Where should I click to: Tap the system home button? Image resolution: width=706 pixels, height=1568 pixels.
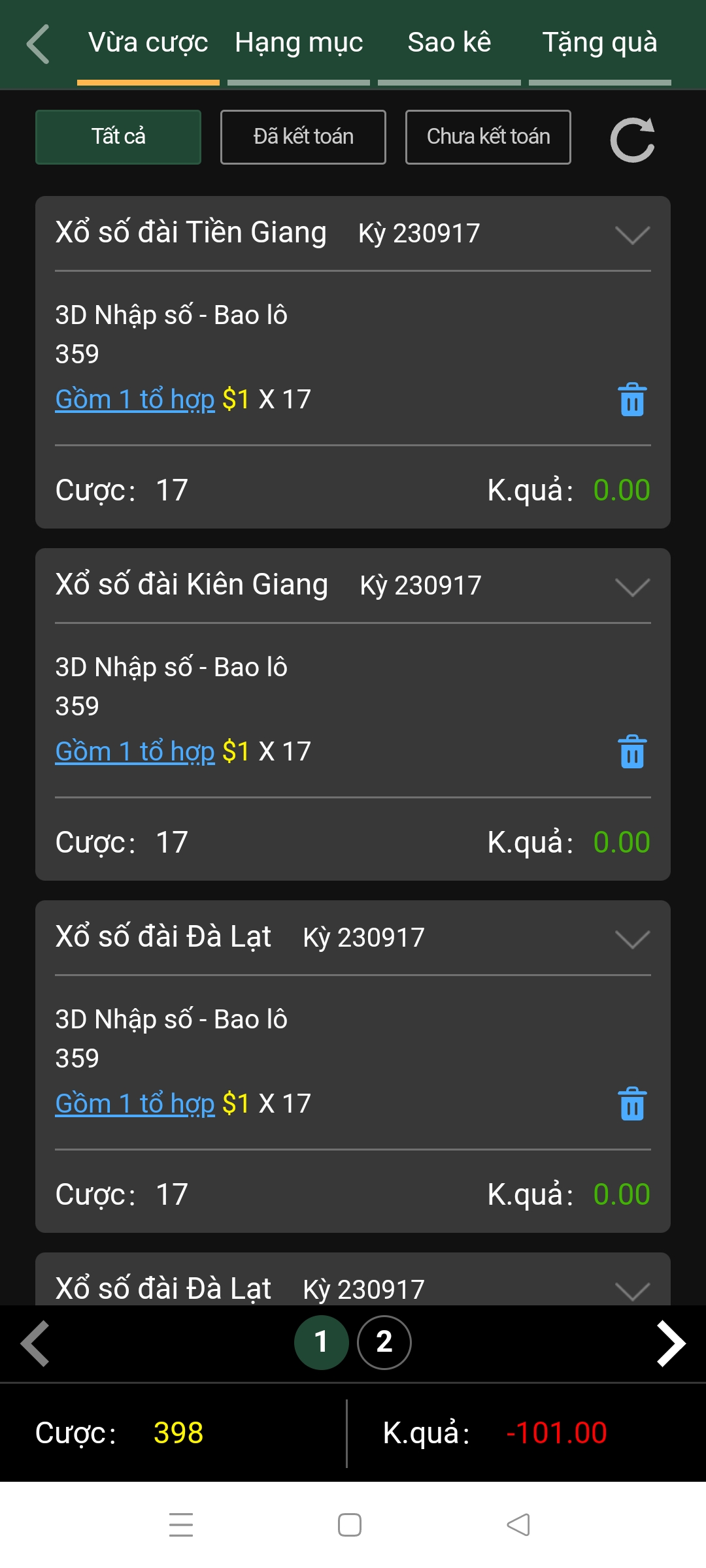pyautogui.click(x=350, y=1525)
